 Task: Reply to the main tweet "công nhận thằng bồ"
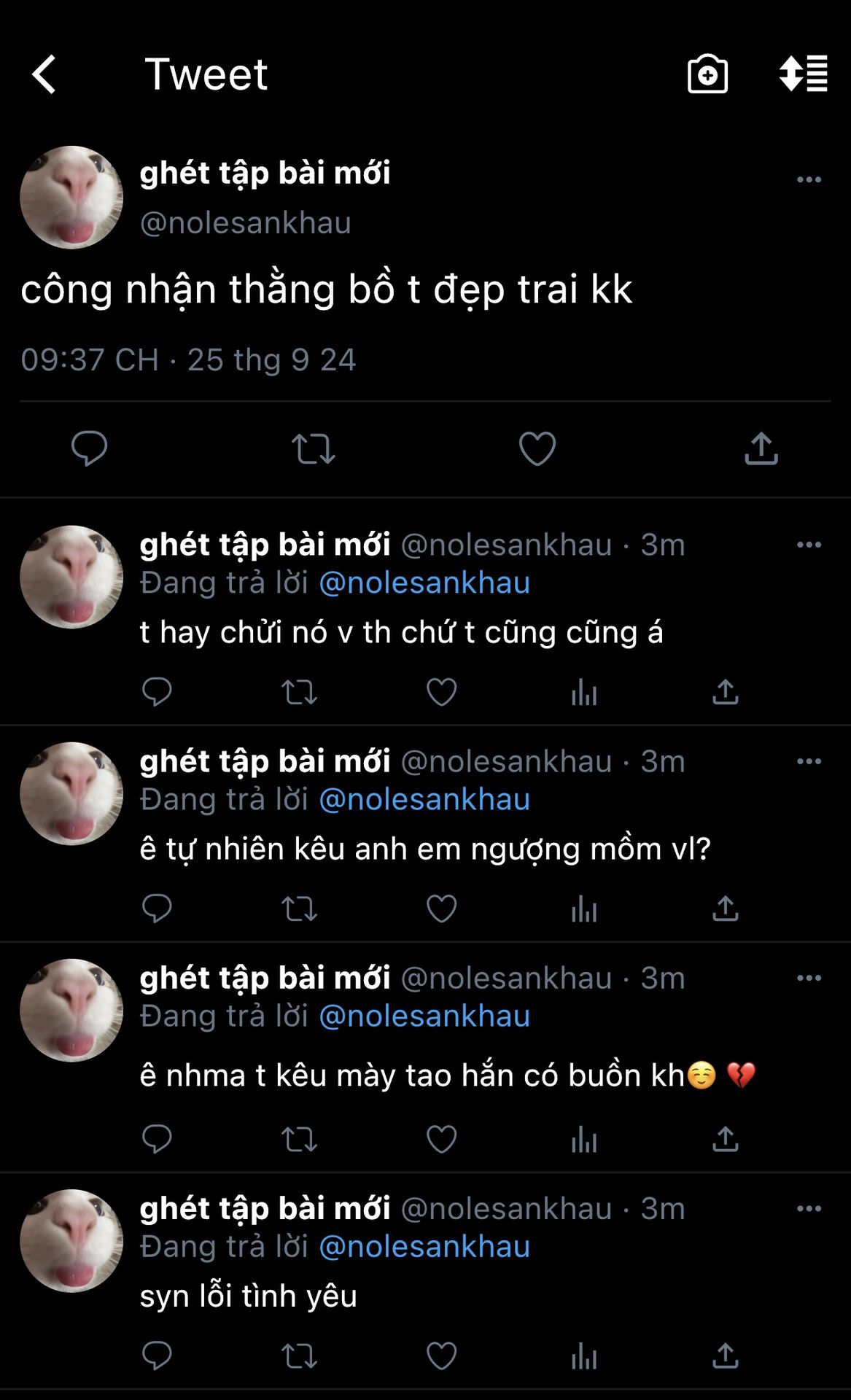pos(89,448)
